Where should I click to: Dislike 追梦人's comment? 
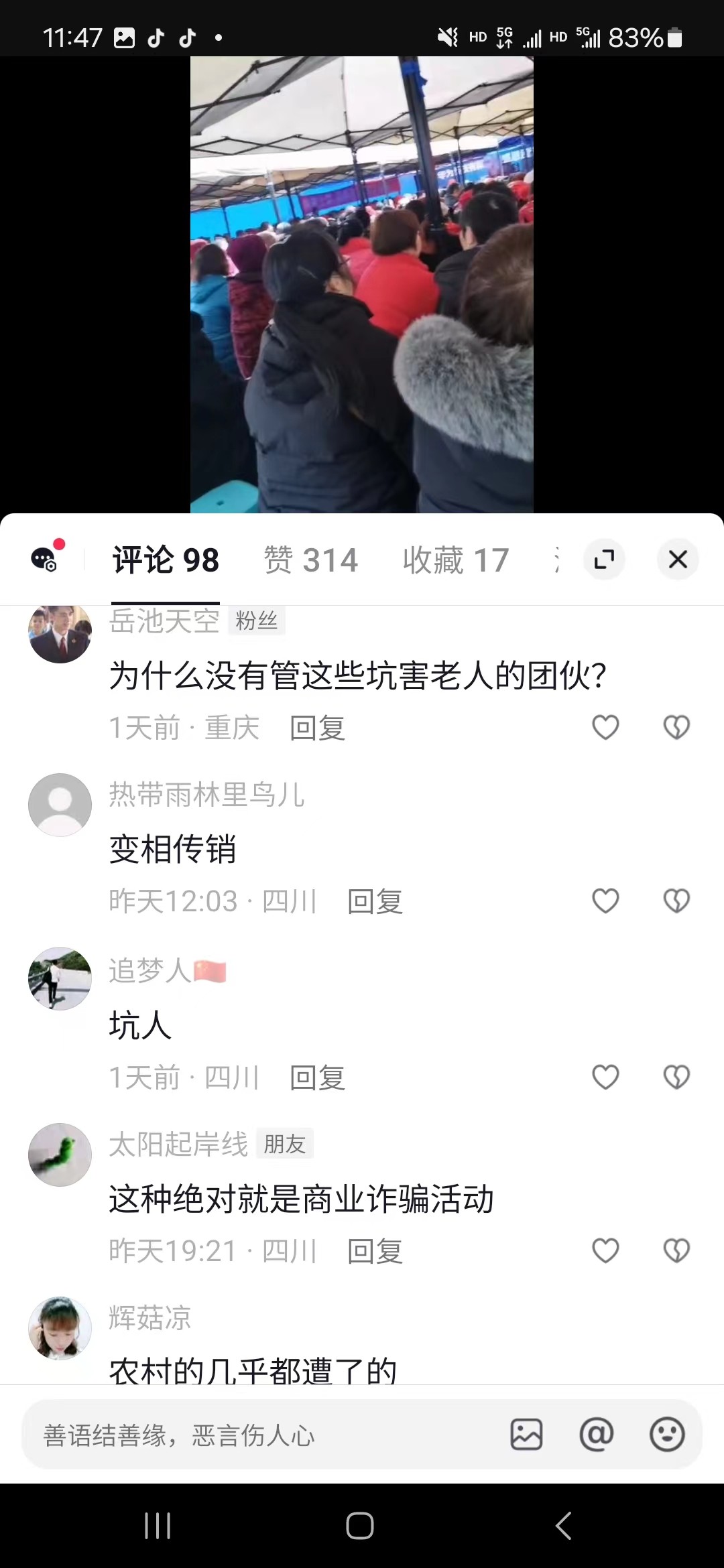pos(676,1077)
